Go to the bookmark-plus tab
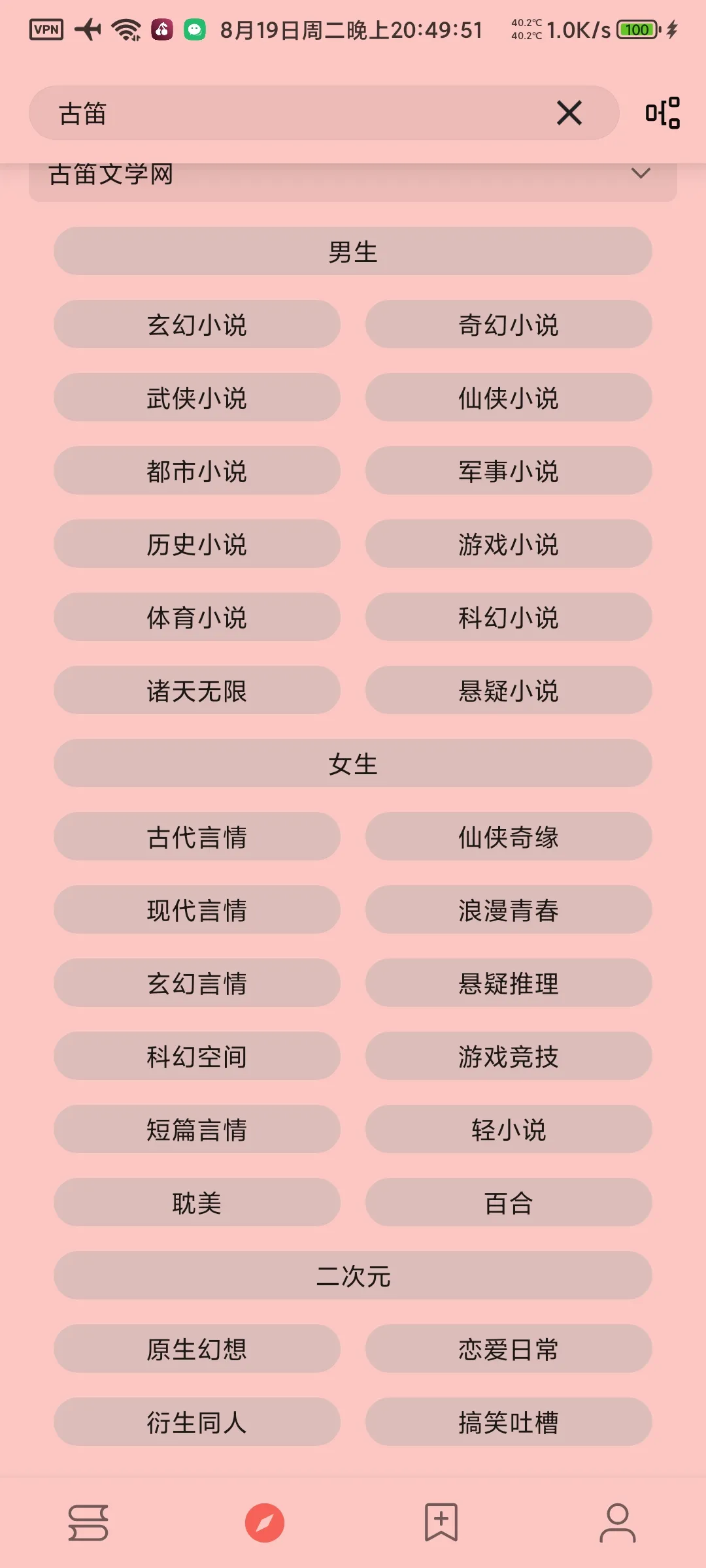The height and width of the screenshot is (1568, 706). (441, 1522)
